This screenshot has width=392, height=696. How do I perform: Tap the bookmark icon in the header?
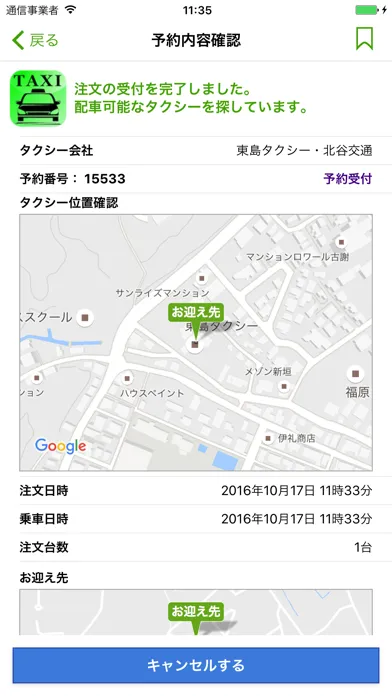(x=364, y=39)
